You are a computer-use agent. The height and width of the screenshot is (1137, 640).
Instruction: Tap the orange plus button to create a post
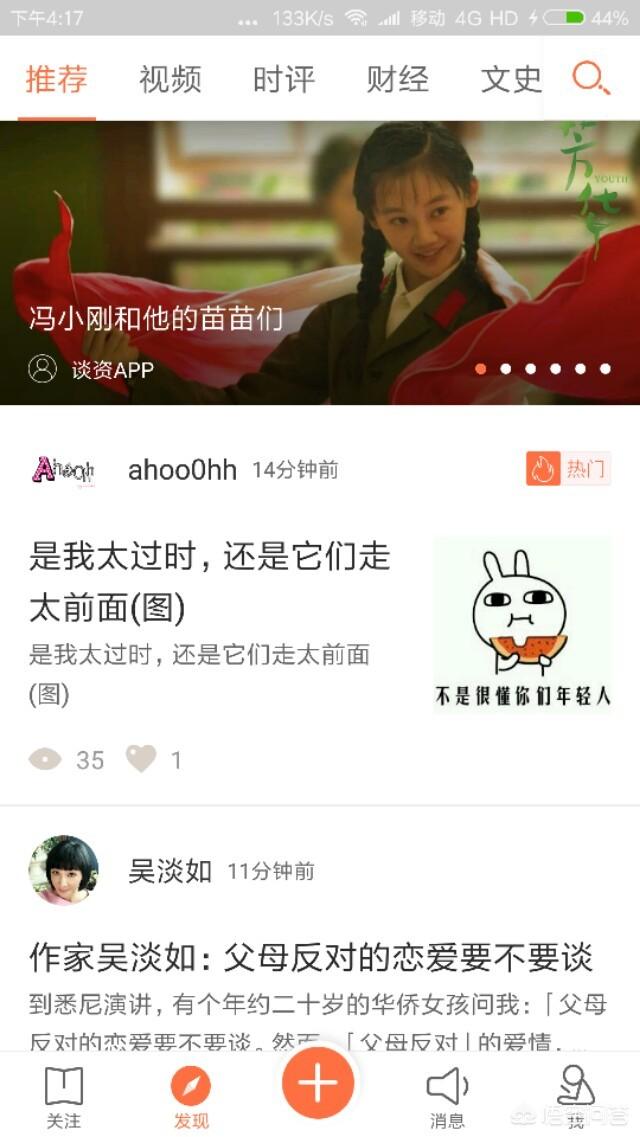(x=318, y=1083)
